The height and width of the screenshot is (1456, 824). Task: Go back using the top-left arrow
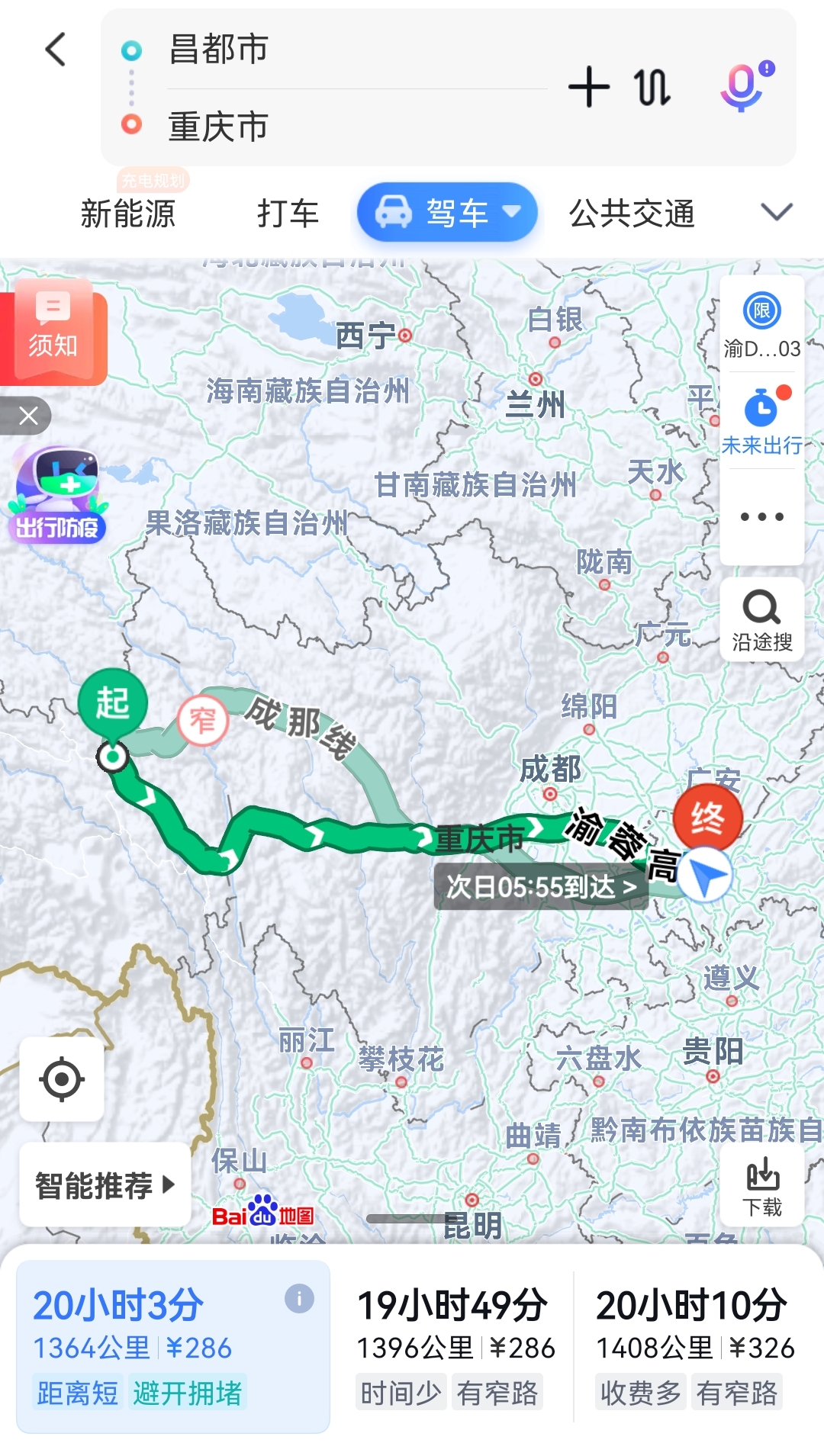click(x=56, y=50)
